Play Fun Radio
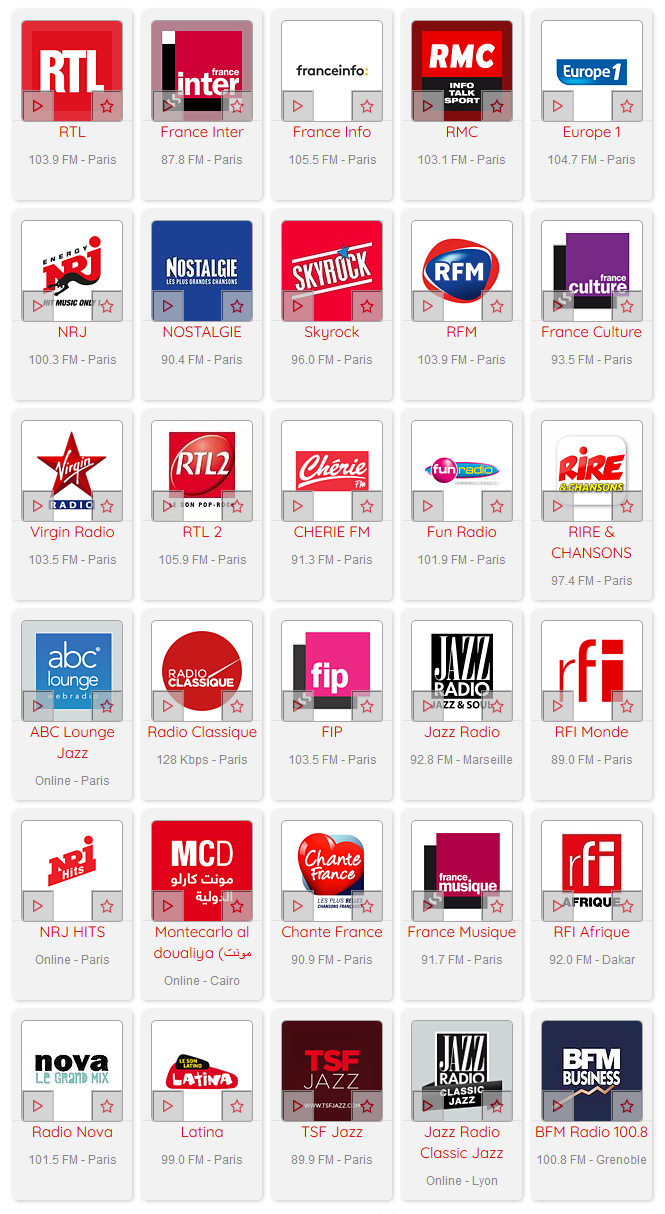Screen dimensions: 665x1214 coord(427,506)
